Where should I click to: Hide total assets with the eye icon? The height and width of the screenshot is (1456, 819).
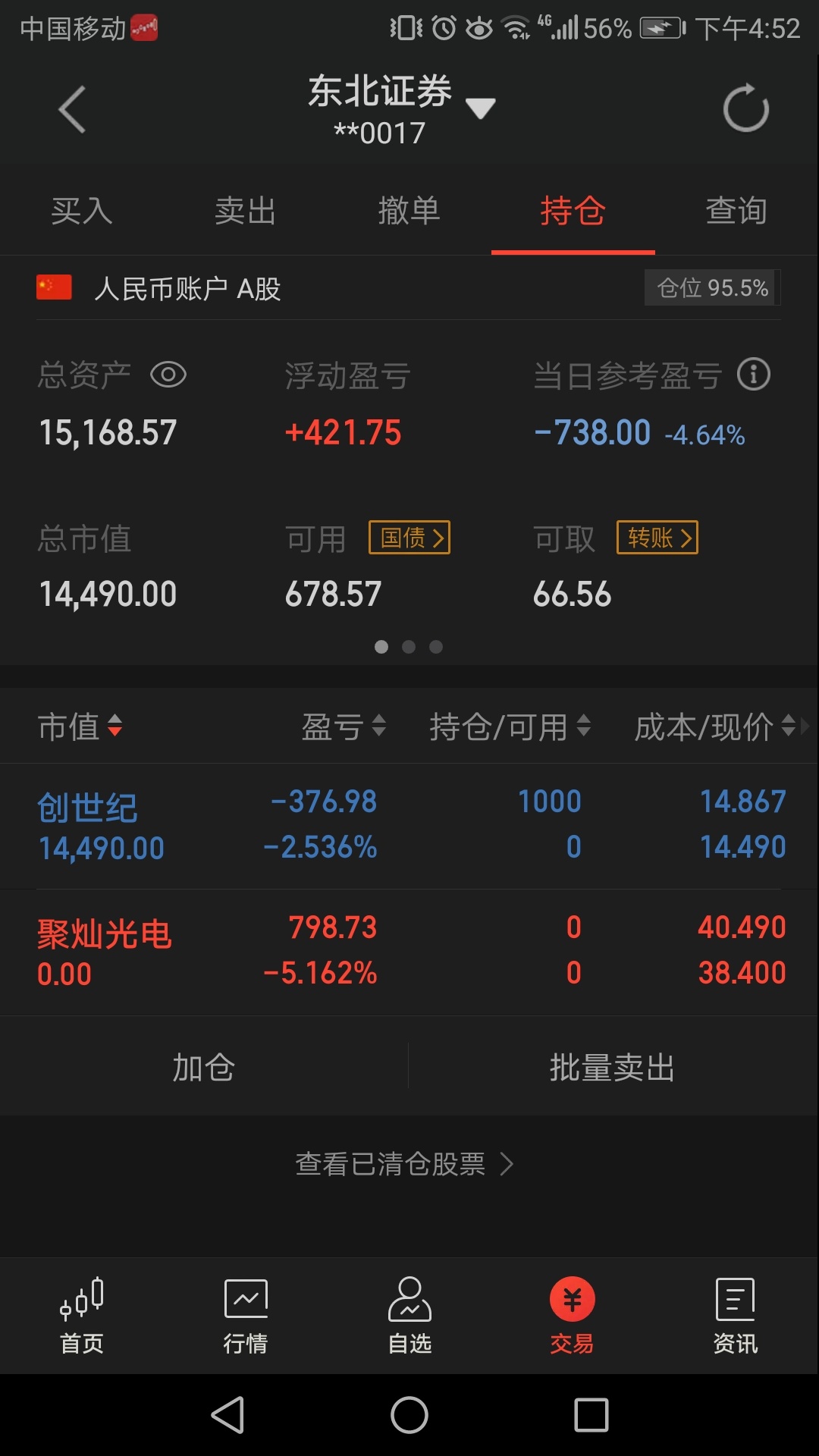click(168, 375)
